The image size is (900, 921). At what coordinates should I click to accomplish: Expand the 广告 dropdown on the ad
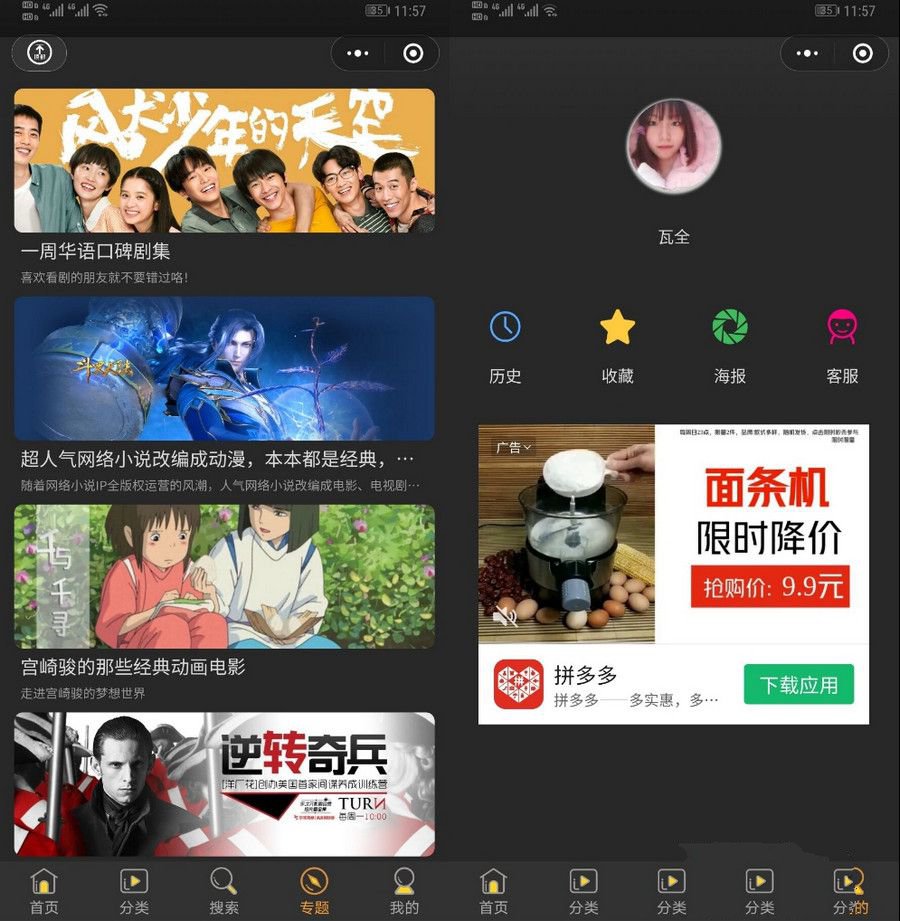(514, 447)
